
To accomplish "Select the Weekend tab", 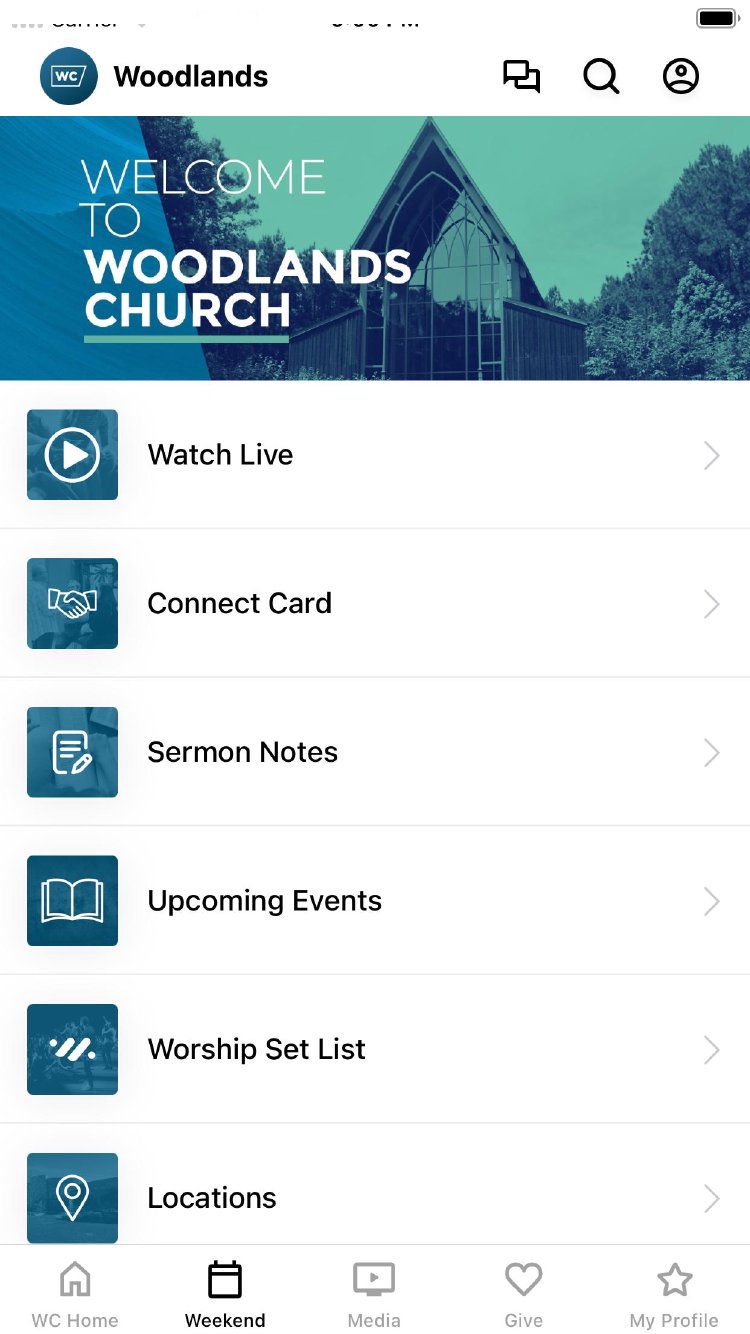I will (225, 1294).
